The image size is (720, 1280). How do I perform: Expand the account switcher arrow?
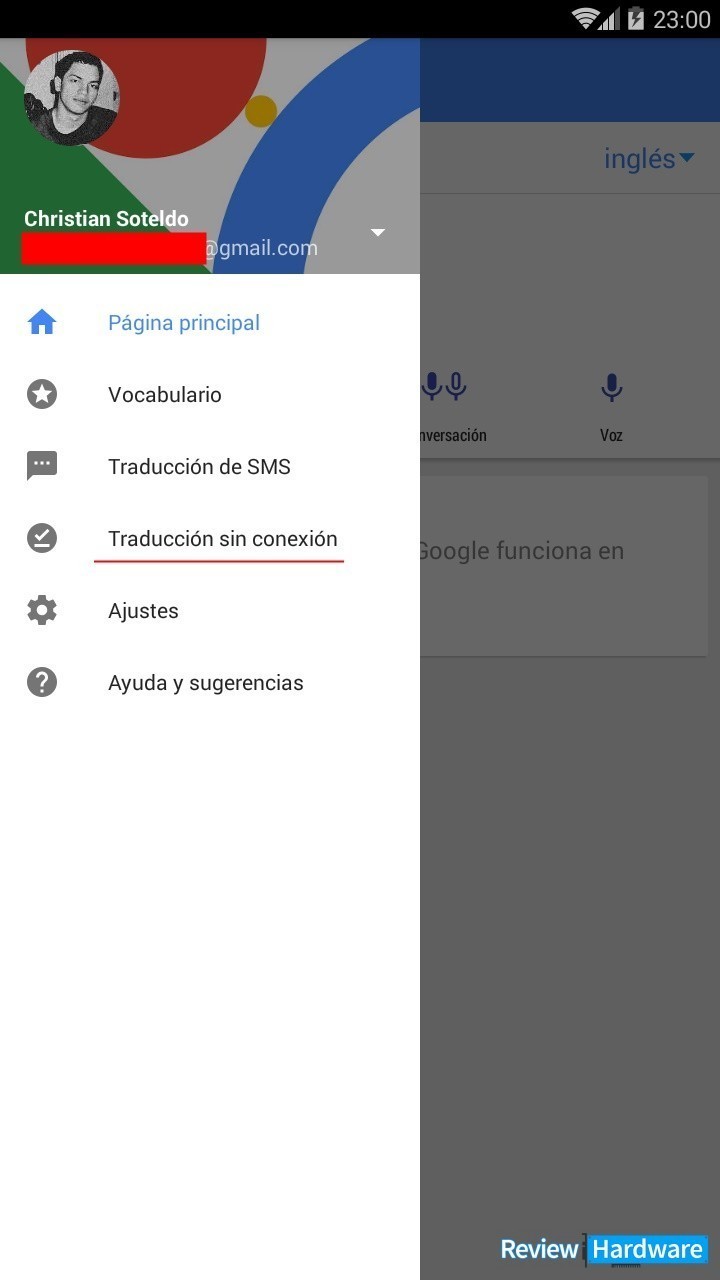click(378, 233)
